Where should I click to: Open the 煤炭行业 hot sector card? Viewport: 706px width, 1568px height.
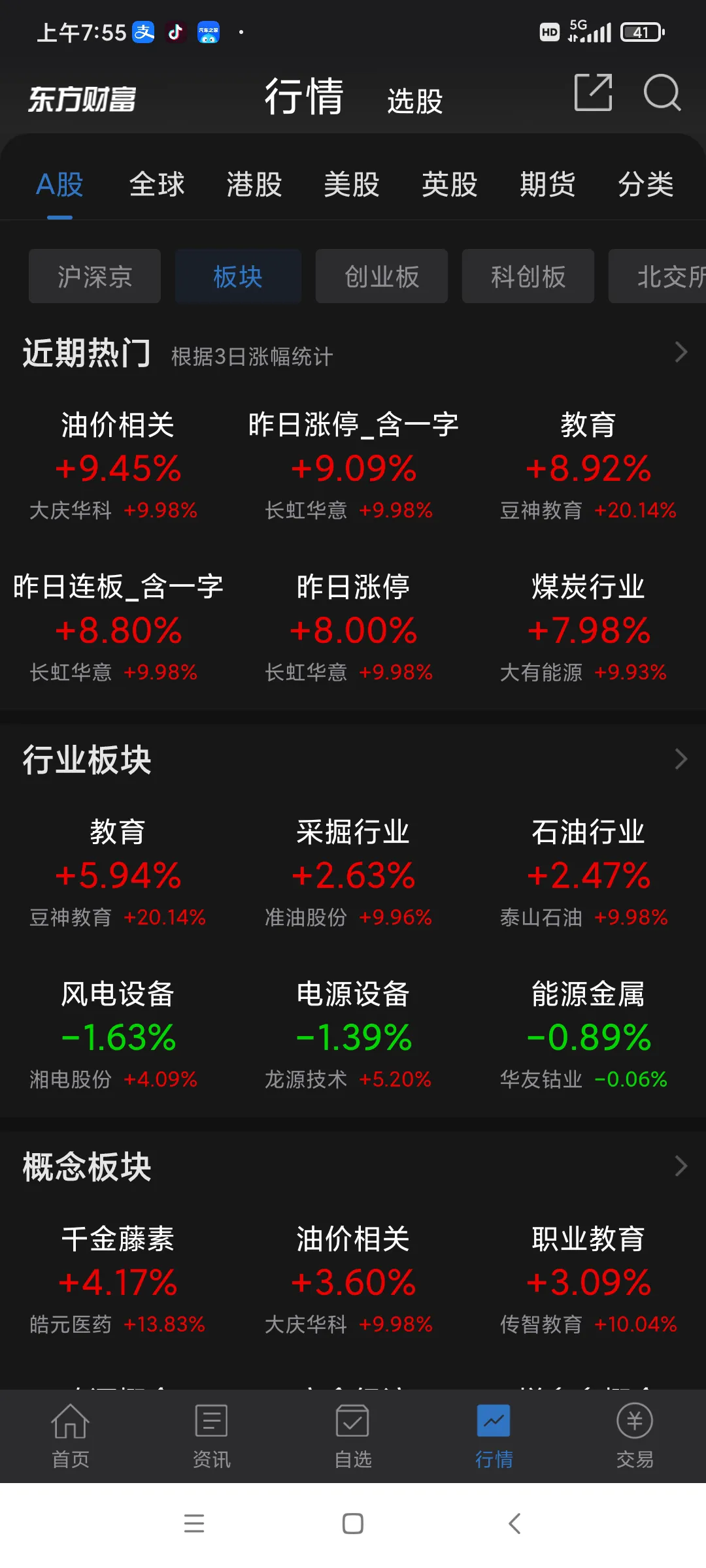(x=588, y=628)
